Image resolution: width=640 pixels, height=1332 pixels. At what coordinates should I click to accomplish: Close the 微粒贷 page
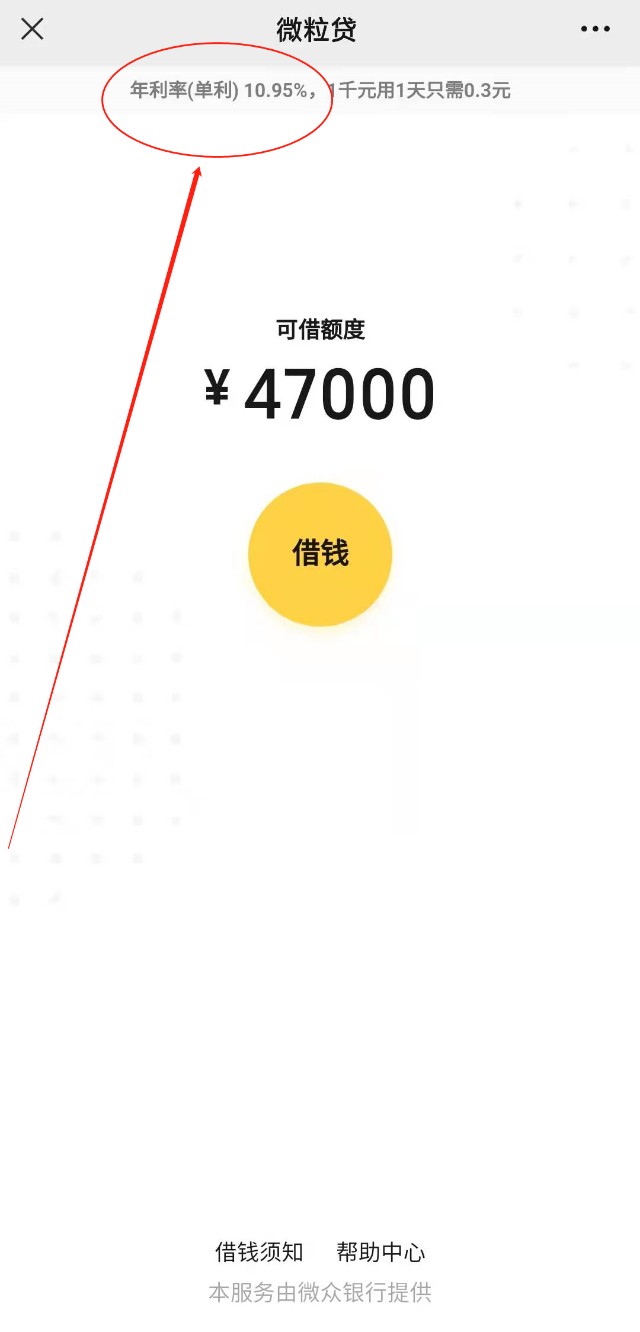click(32, 29)
